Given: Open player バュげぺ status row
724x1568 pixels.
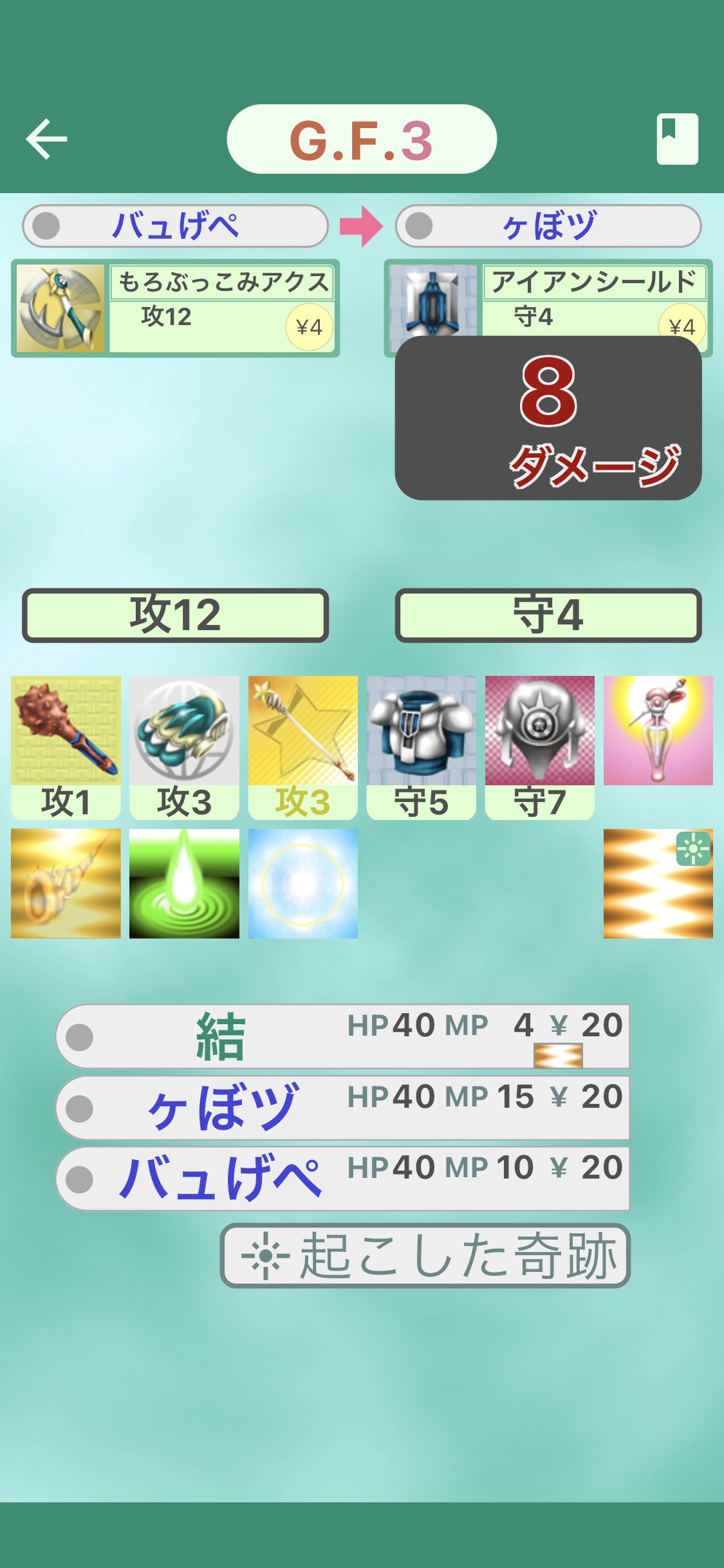Looking at the screenshot, I should pyautogui.click(x=342, y=1179).
